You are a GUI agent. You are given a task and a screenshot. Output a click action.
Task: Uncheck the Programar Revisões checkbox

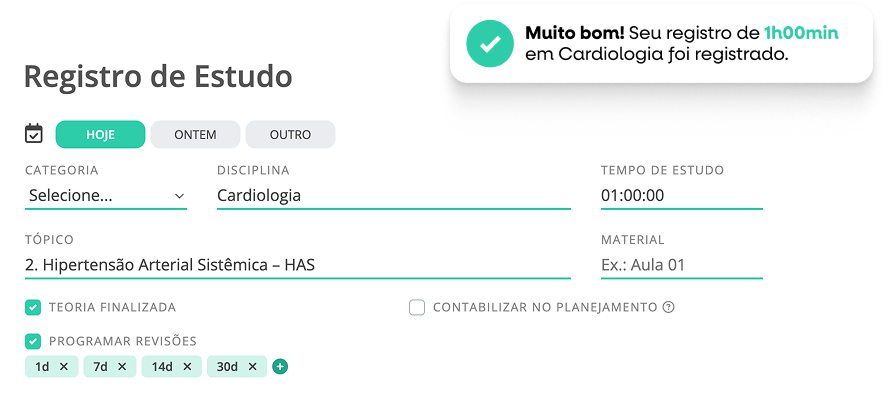33,341
